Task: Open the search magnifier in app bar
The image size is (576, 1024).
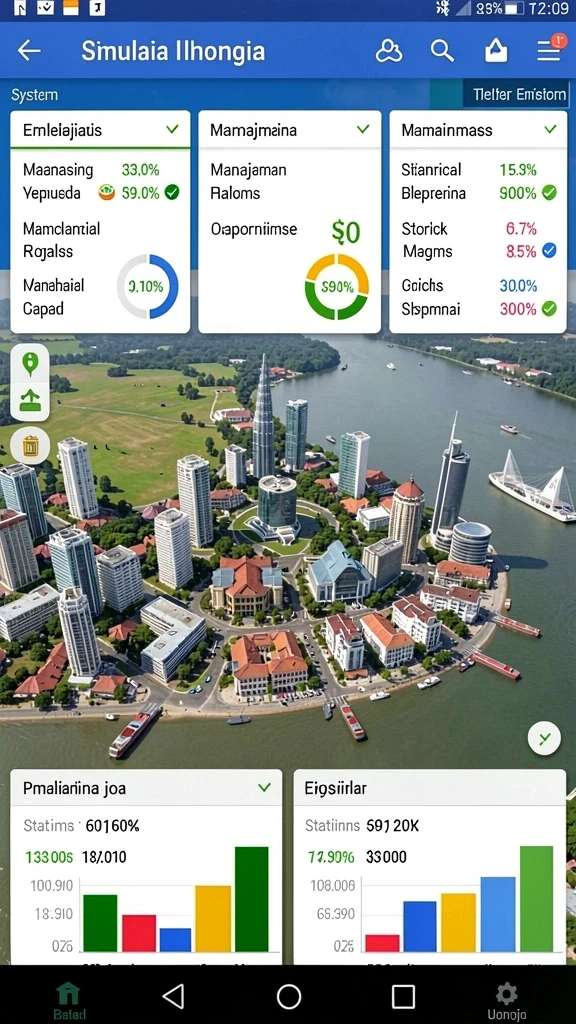Action: point(442,50)
